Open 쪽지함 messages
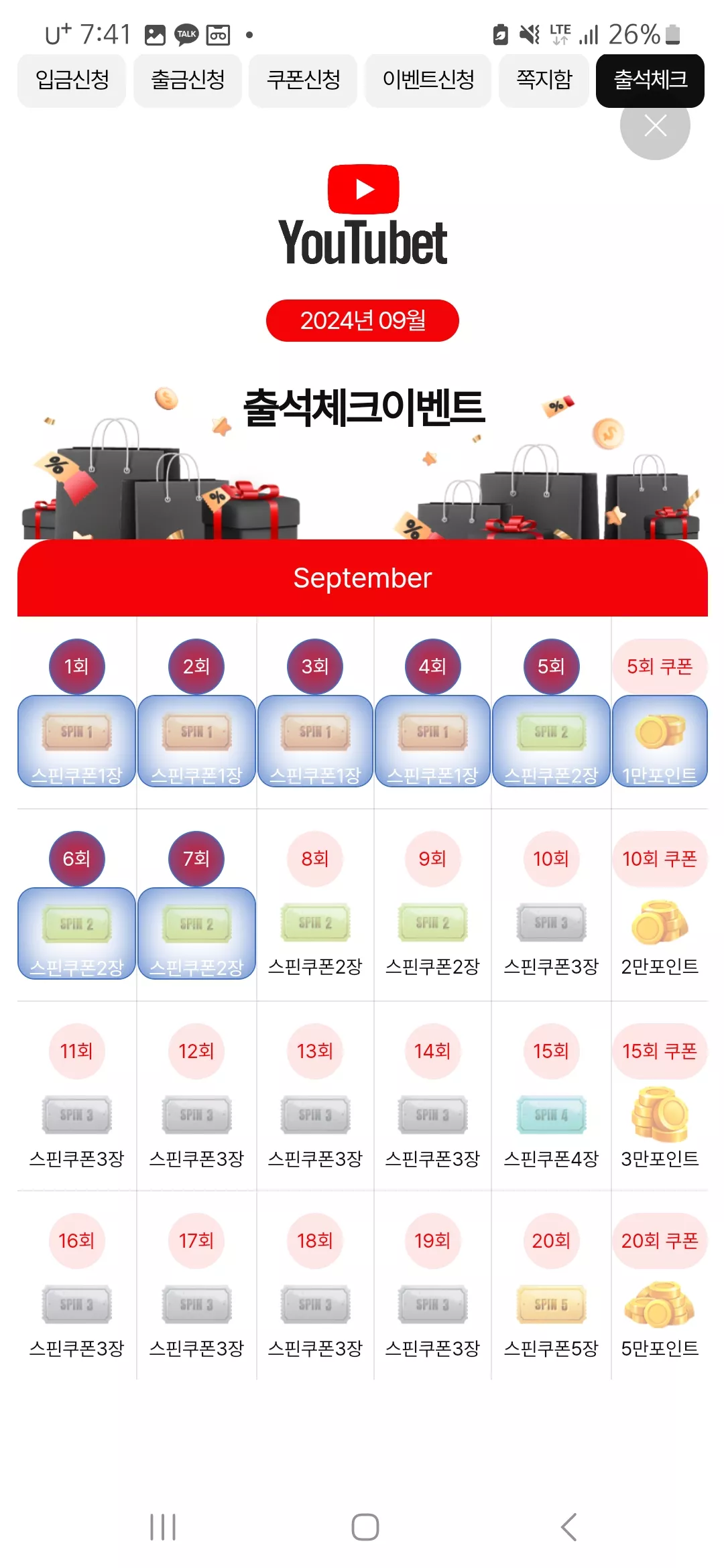Viewport: 724px width, 1568px height. 544,80
